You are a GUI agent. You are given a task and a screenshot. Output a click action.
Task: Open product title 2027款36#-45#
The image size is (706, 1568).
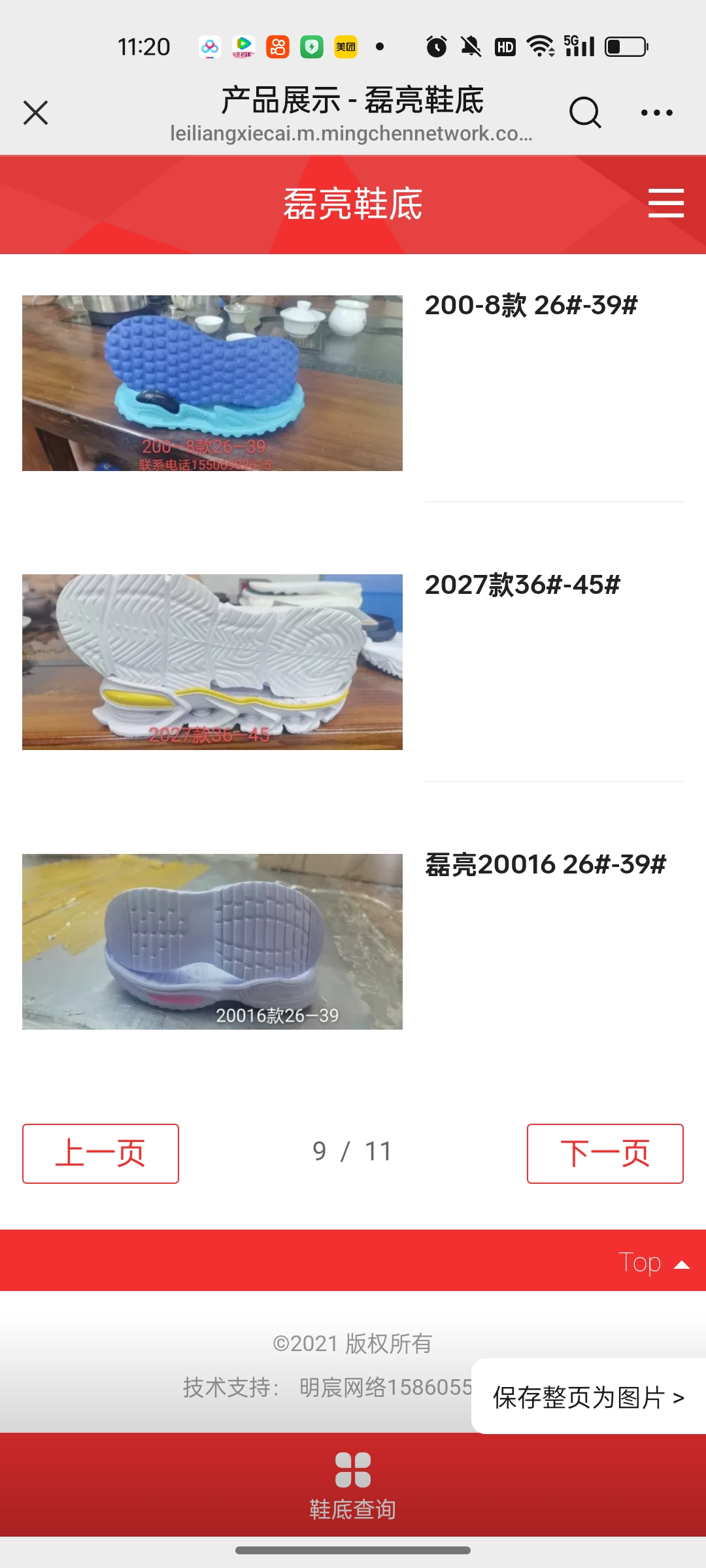[522, 585]
